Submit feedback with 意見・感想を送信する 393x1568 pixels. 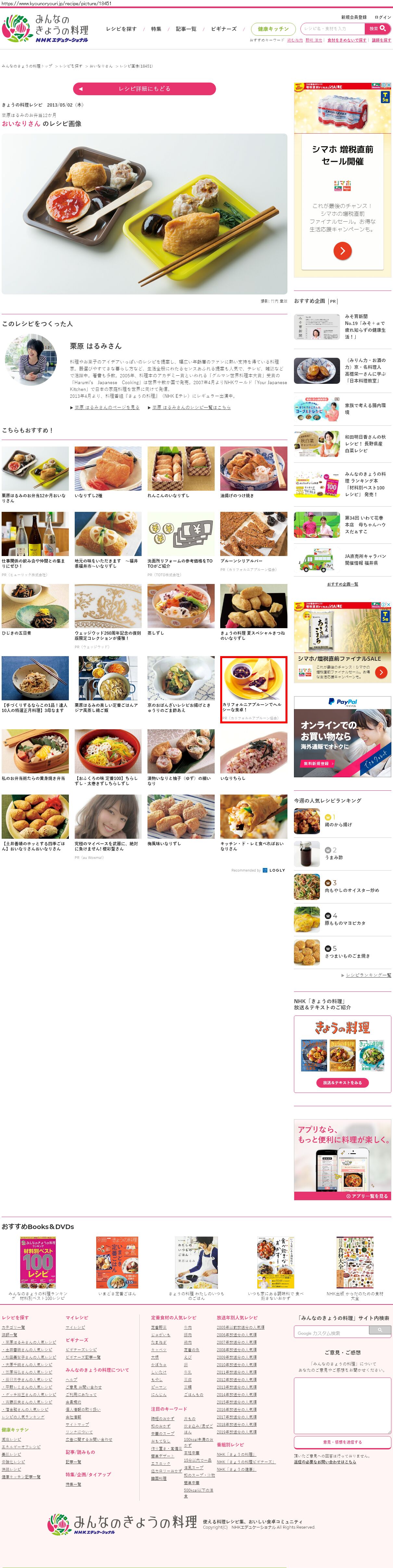pos(342,1441)
